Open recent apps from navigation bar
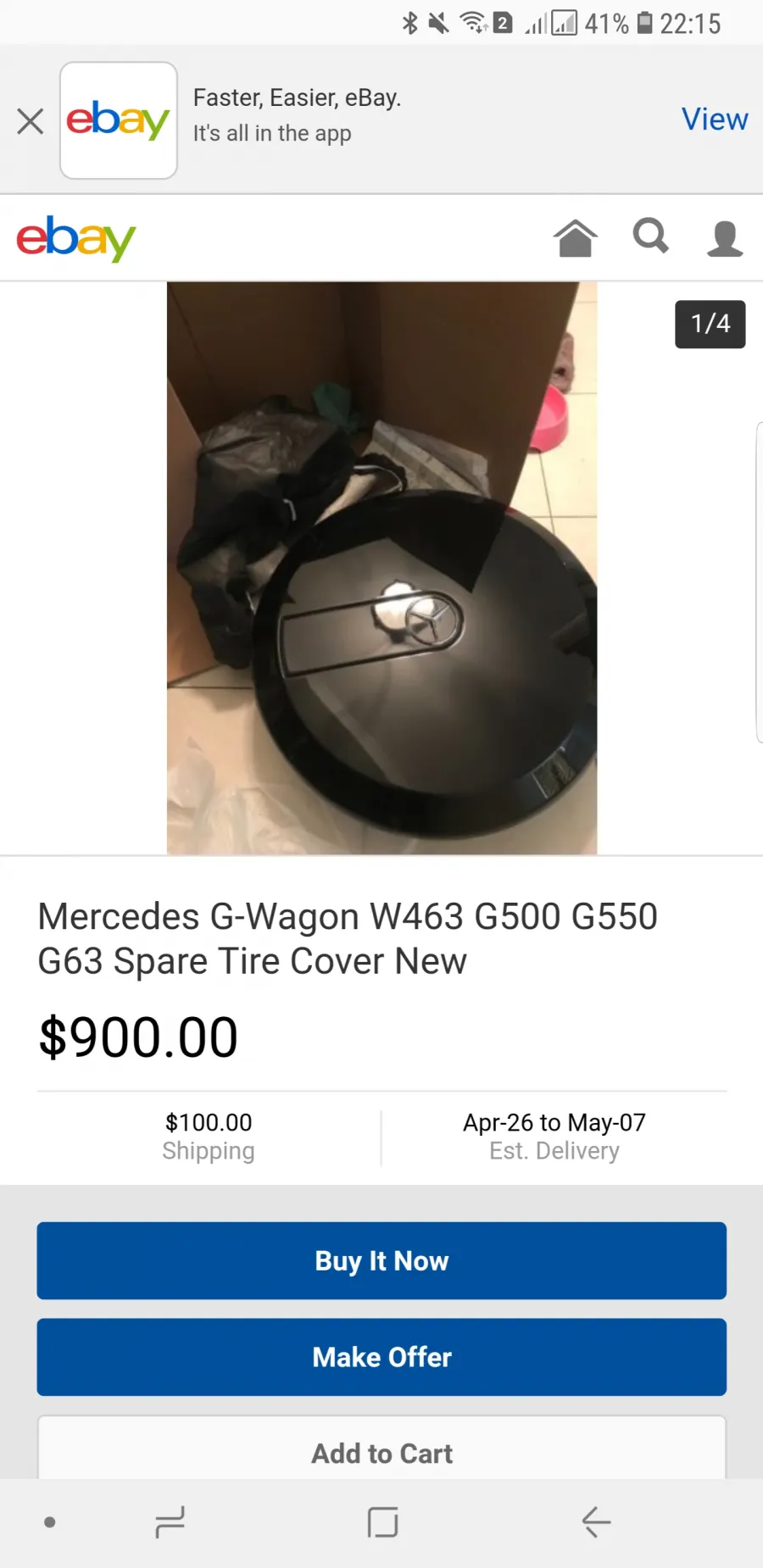Image resolution: width=763 pixels, height=1568 pixels. point(170,1522)
